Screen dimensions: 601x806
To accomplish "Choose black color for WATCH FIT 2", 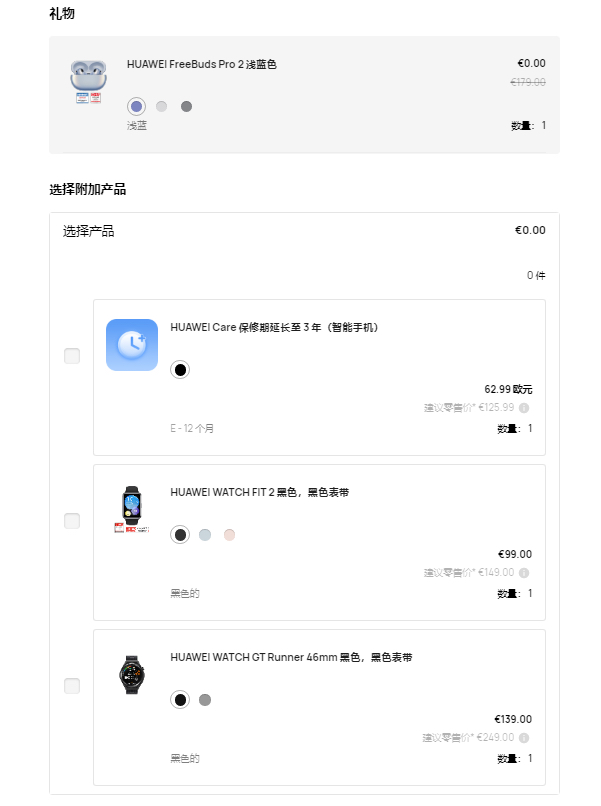I will pos(180,535).
